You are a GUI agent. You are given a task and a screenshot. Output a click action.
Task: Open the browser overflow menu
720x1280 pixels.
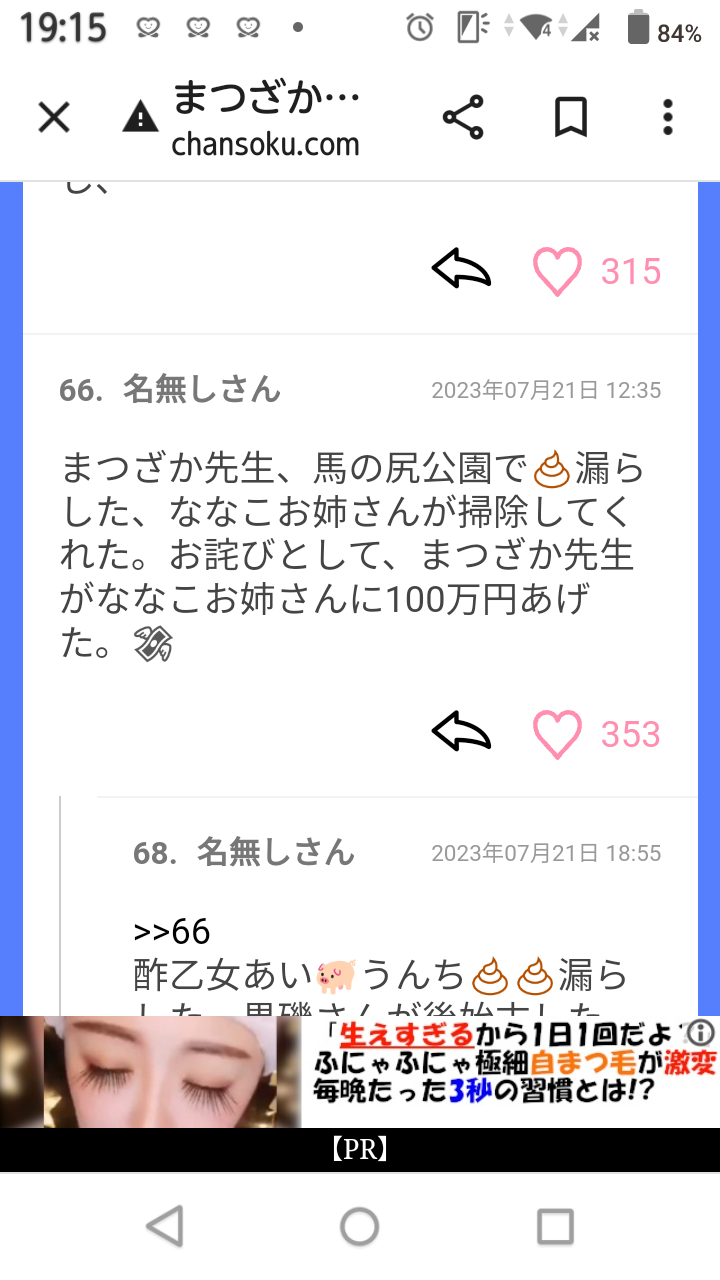click(668, 118)
